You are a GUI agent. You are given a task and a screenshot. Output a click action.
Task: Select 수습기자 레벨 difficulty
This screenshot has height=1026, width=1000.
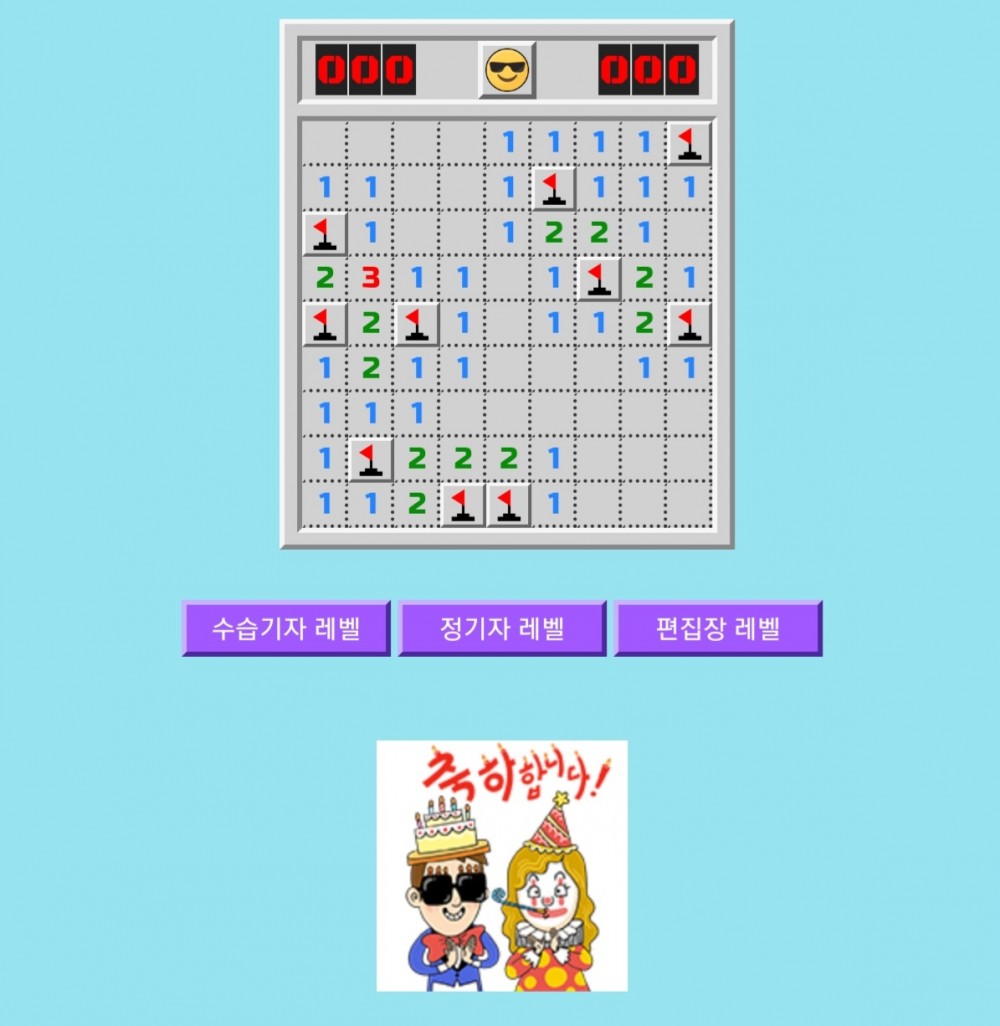[x=286, y=628]
